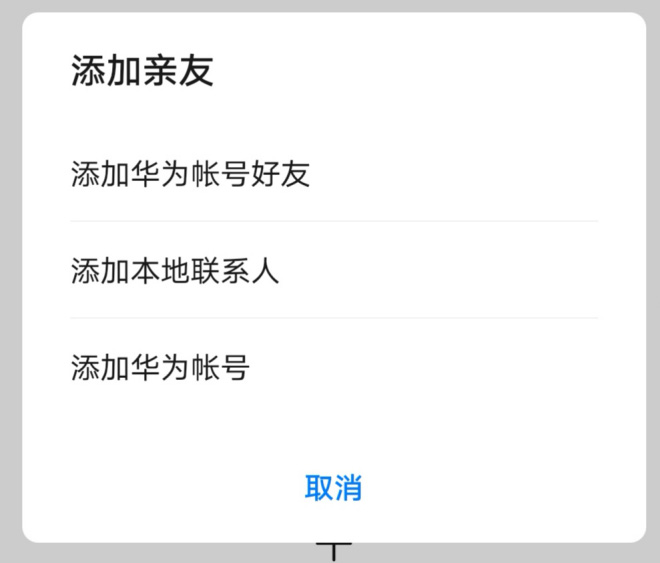Screen dimensions: 660x563
Task: Choose 添加本地联系人 option
Action: tap(175, 271)
